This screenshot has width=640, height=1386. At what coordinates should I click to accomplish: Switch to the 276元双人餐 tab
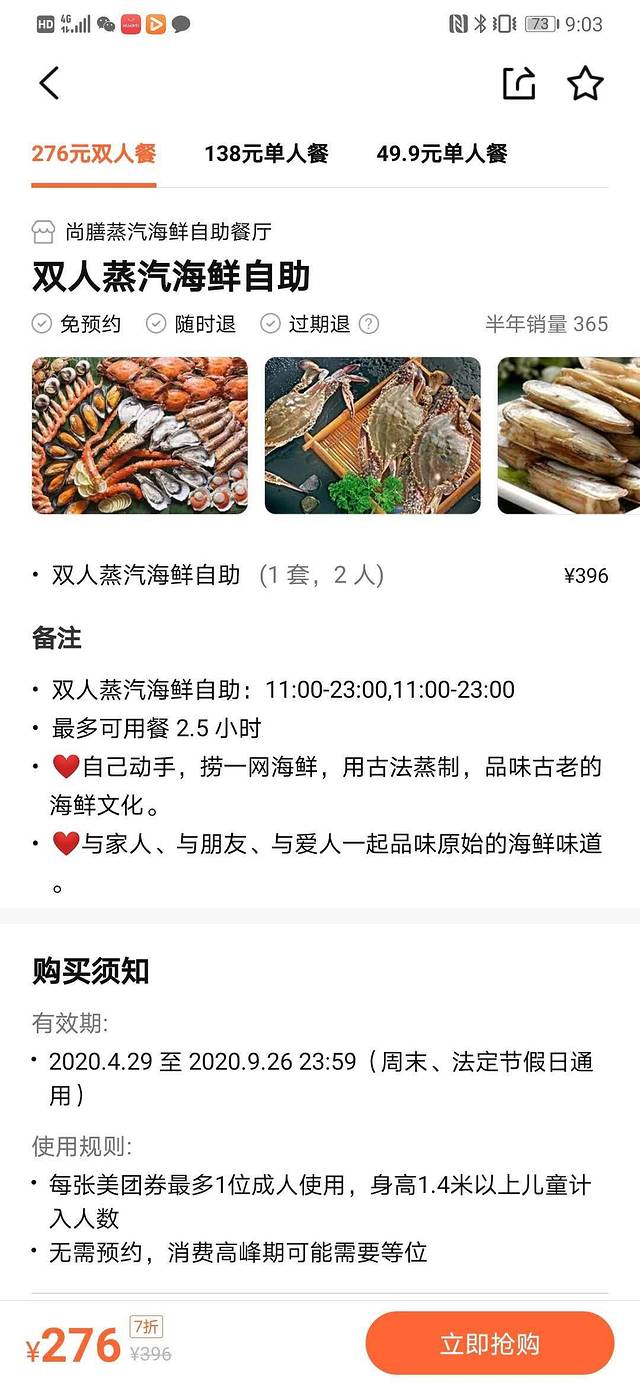[x=94, y=154]
